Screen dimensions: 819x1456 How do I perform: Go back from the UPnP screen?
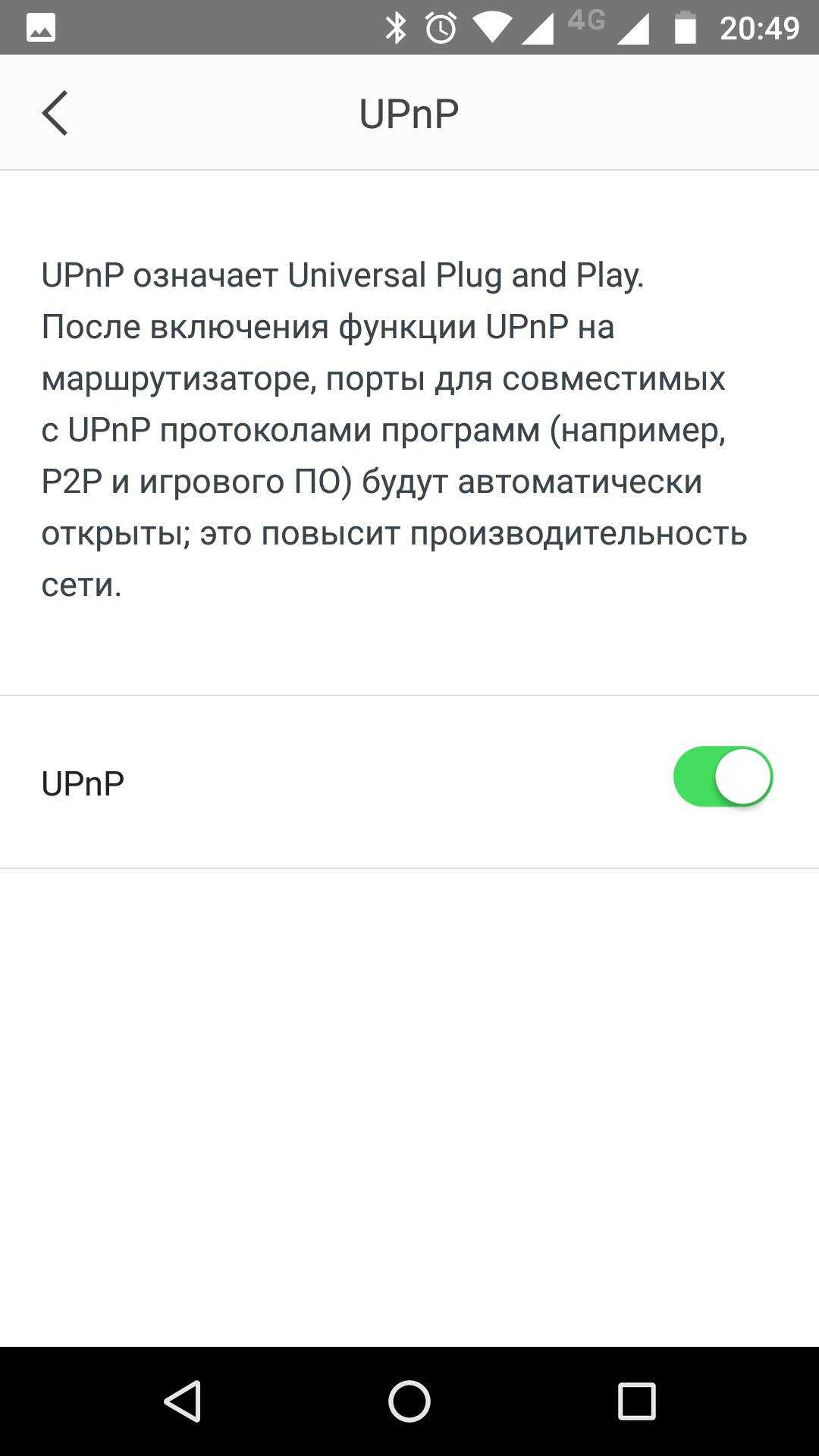55,114
